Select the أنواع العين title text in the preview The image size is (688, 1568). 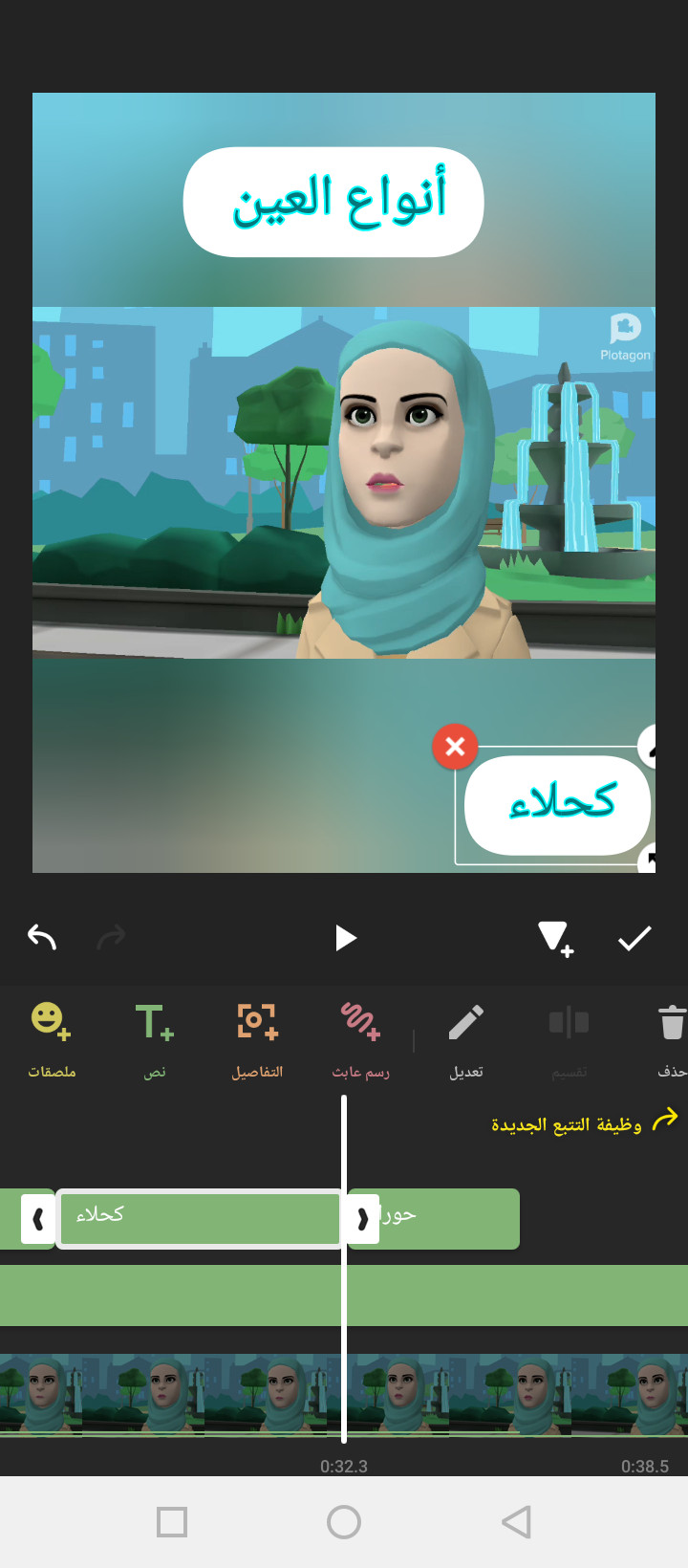(333, 202)
